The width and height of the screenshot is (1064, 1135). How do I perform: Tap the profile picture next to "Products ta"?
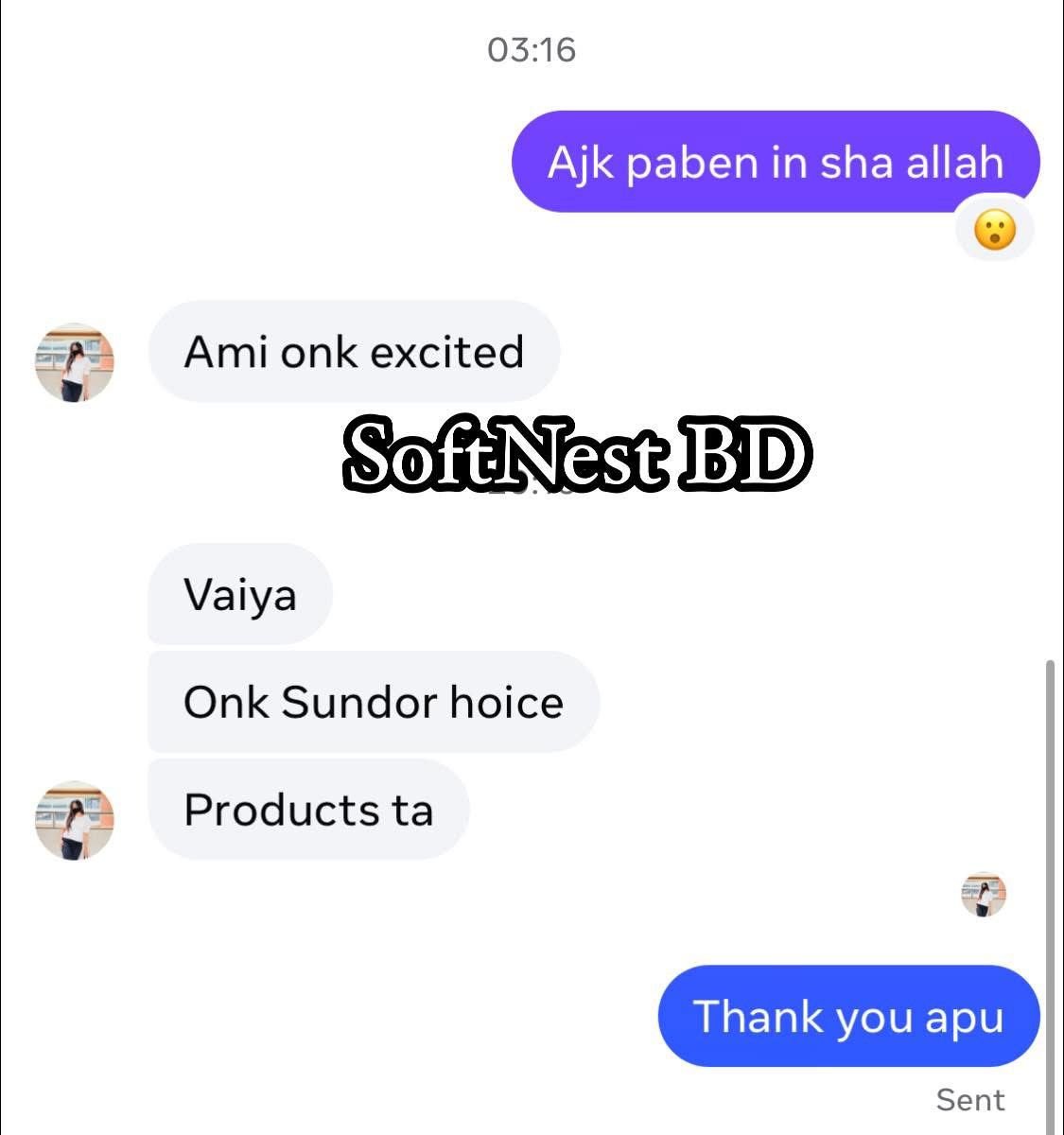click(75, 819)
